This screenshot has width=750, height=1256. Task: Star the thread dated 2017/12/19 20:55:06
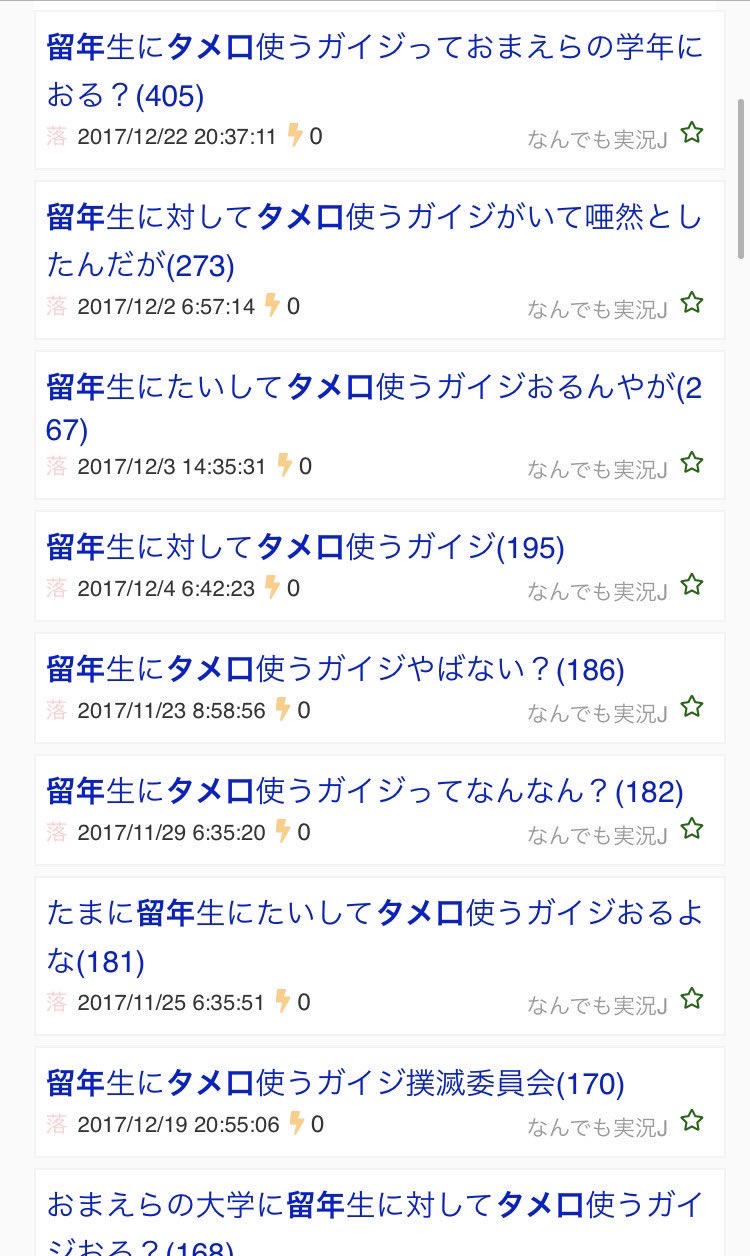pyautogui.click(x=692, y=1121)
